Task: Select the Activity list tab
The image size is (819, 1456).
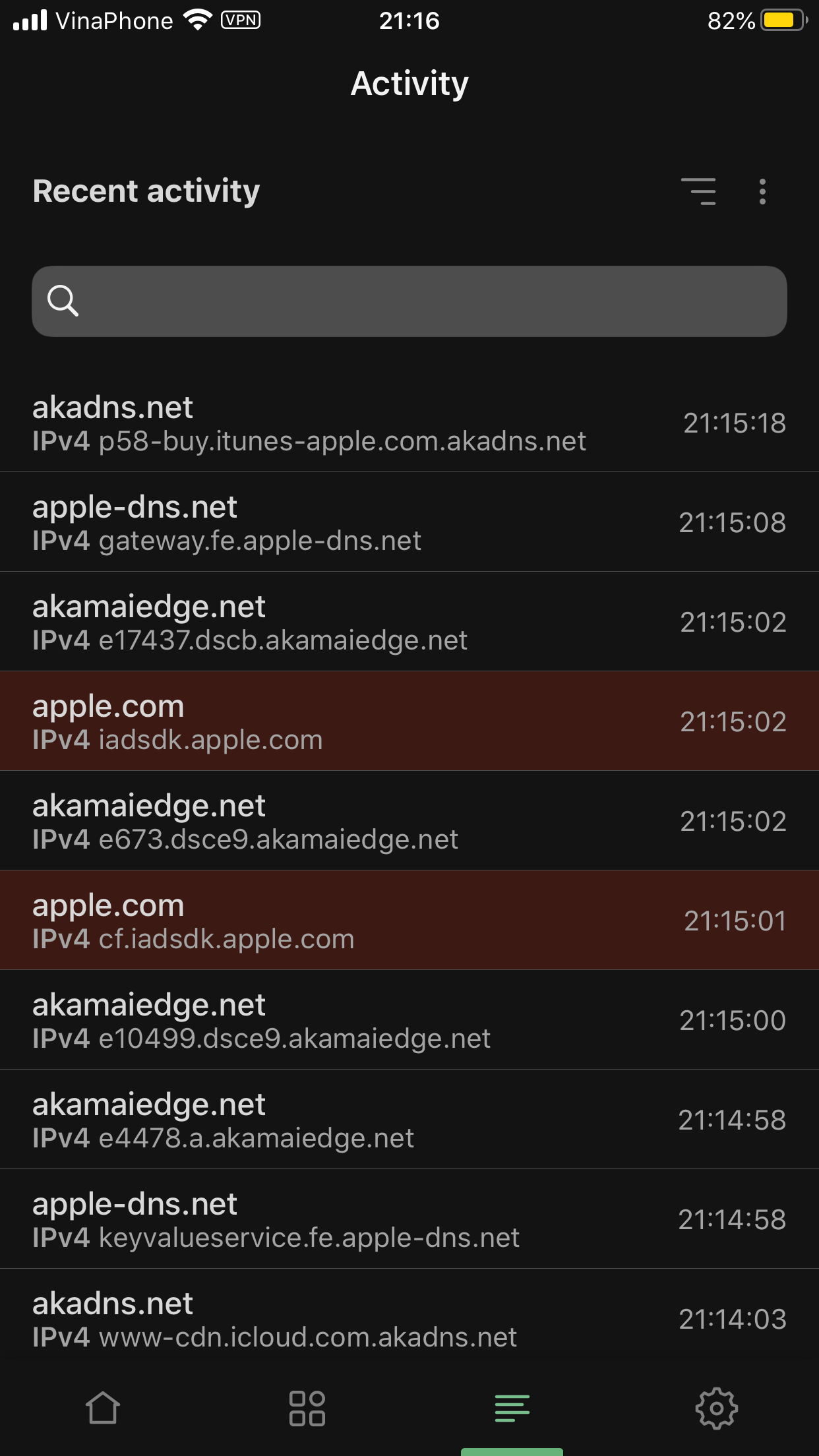Action: click(512, 1408)
